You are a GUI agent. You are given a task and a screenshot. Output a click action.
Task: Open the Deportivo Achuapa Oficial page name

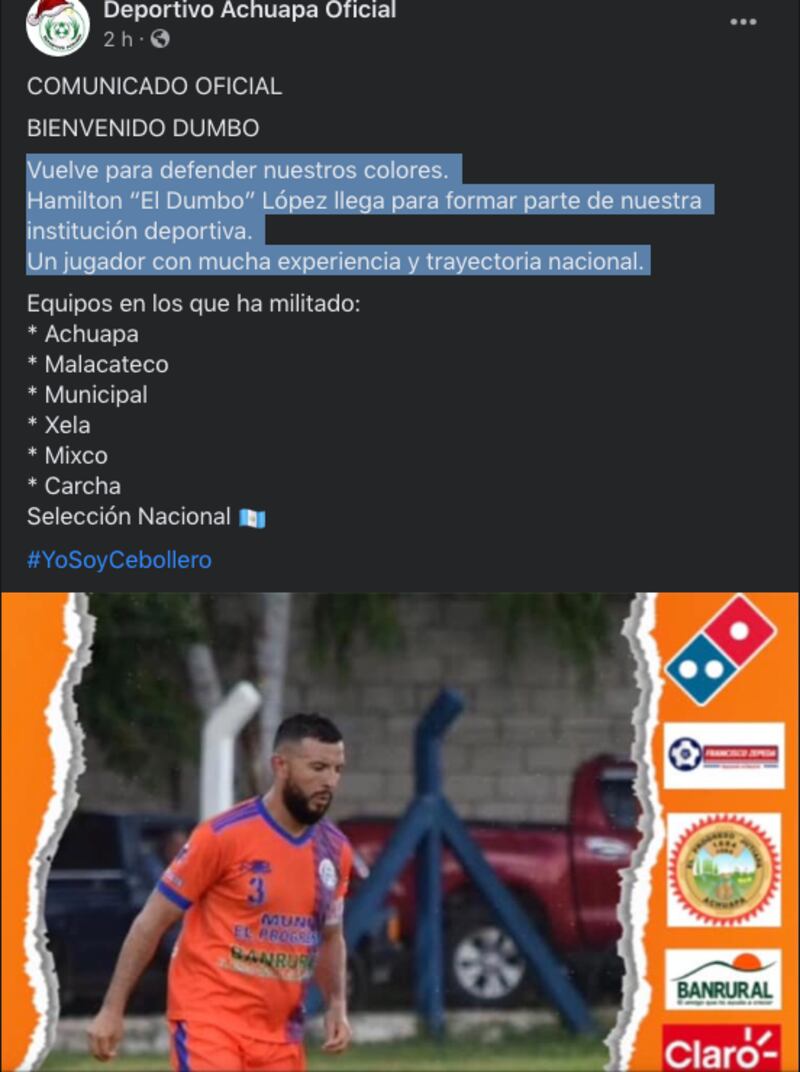249,11
